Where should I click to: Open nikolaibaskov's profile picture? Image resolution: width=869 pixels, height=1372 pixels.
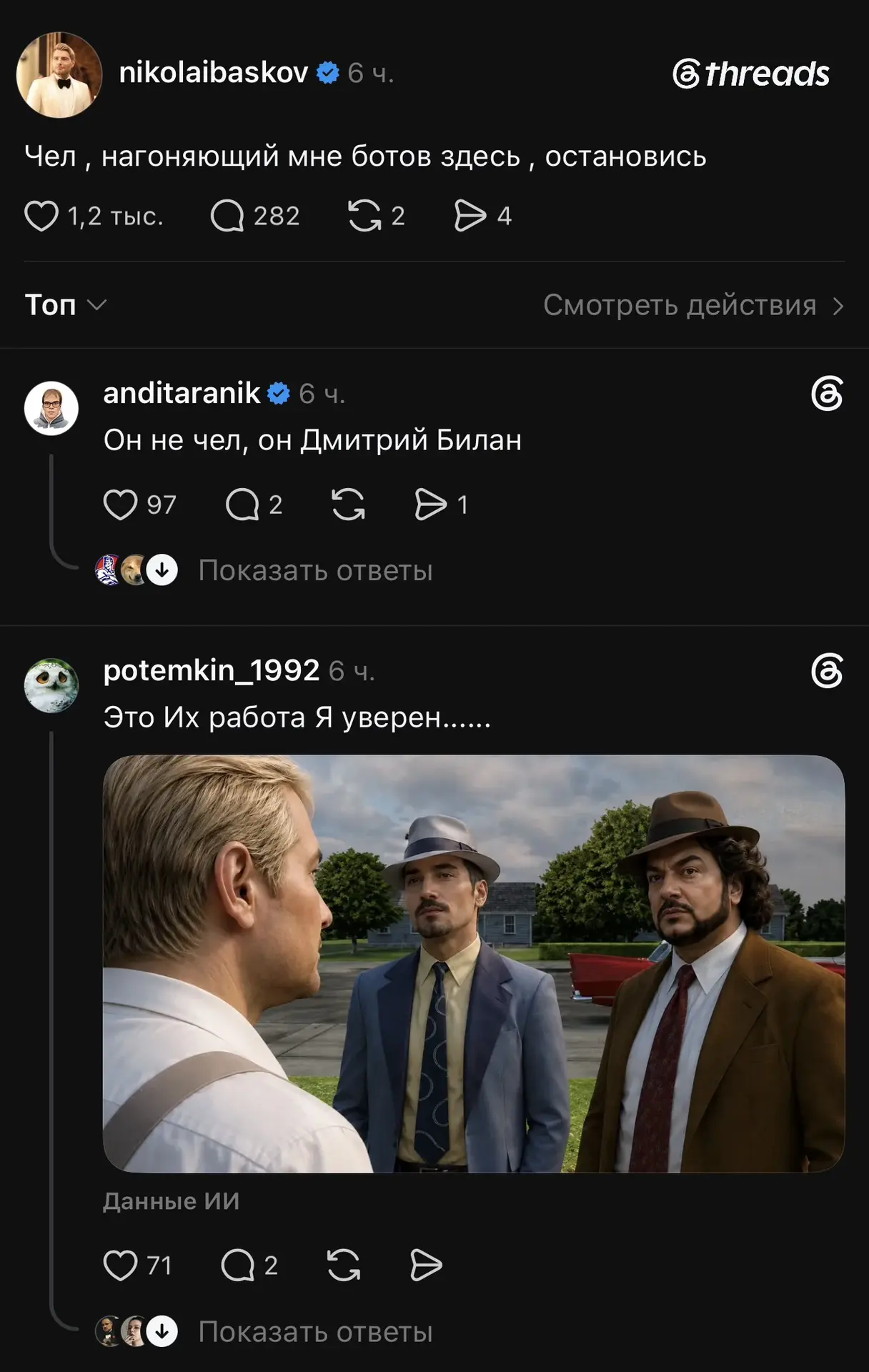coord(59,74)
